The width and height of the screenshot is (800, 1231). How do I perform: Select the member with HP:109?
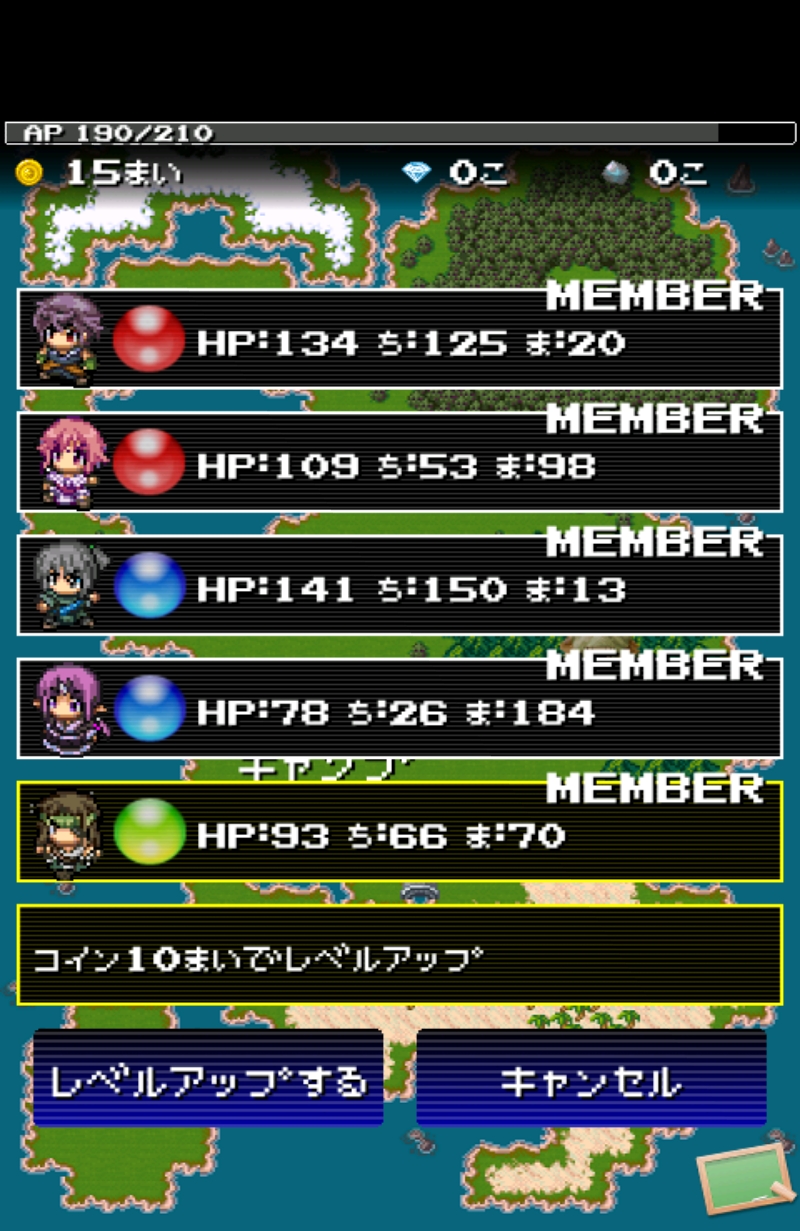pyautogui.click(x=399, y=463)
